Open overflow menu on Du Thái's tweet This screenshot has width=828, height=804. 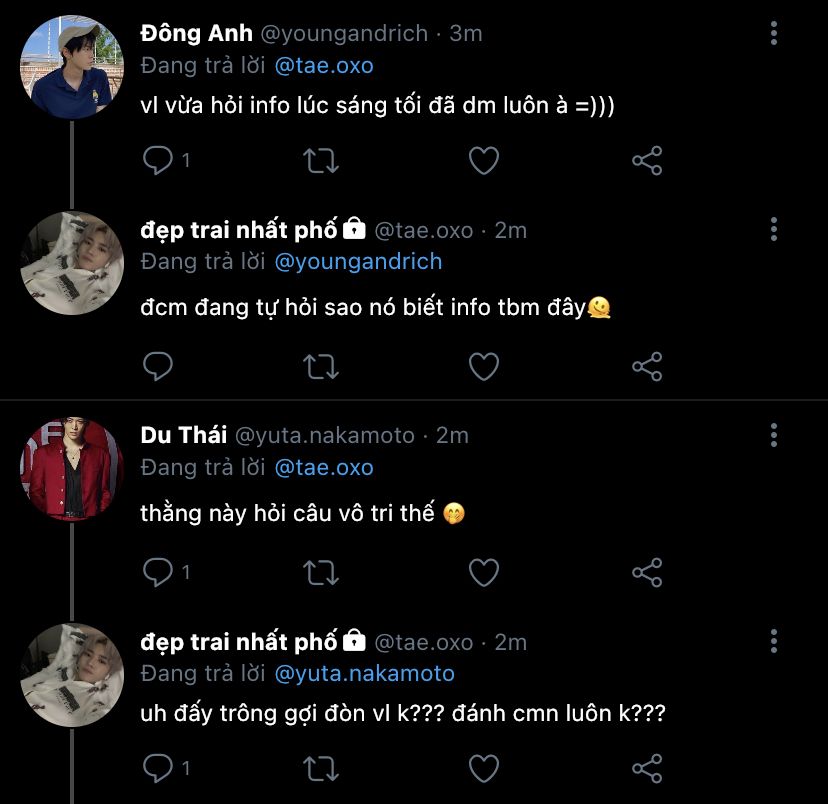point(774,435)
